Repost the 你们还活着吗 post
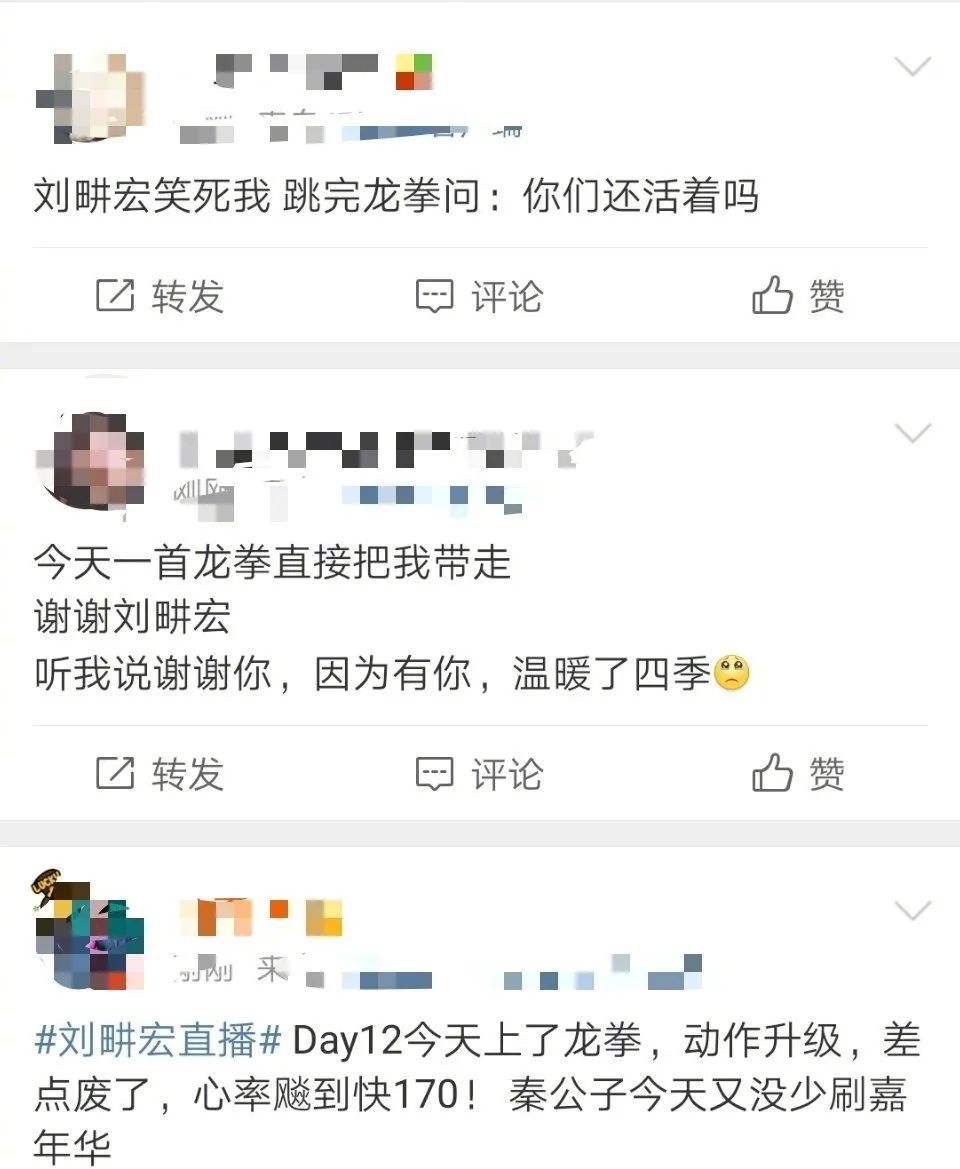 tap(160, 296)
